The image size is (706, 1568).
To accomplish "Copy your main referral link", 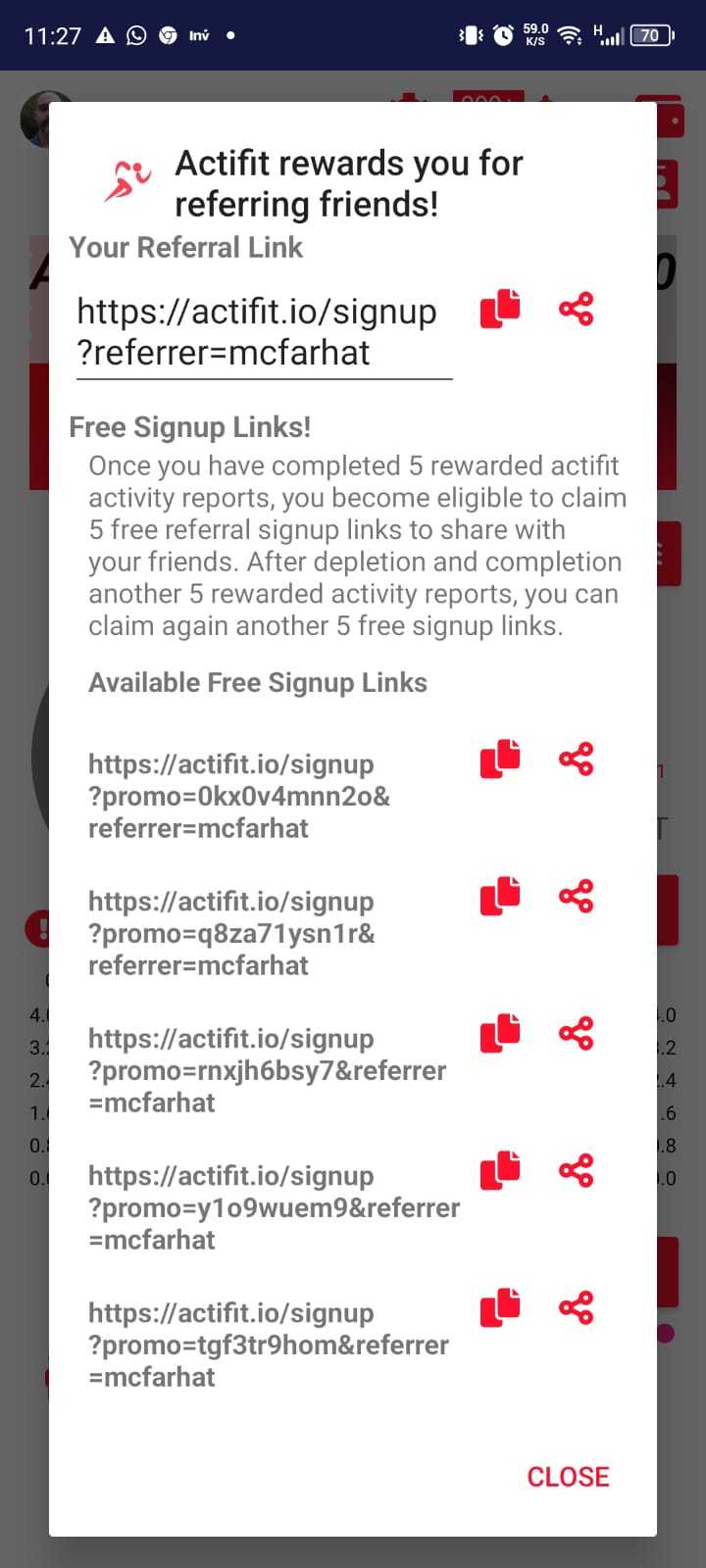I will pos(500,310).
